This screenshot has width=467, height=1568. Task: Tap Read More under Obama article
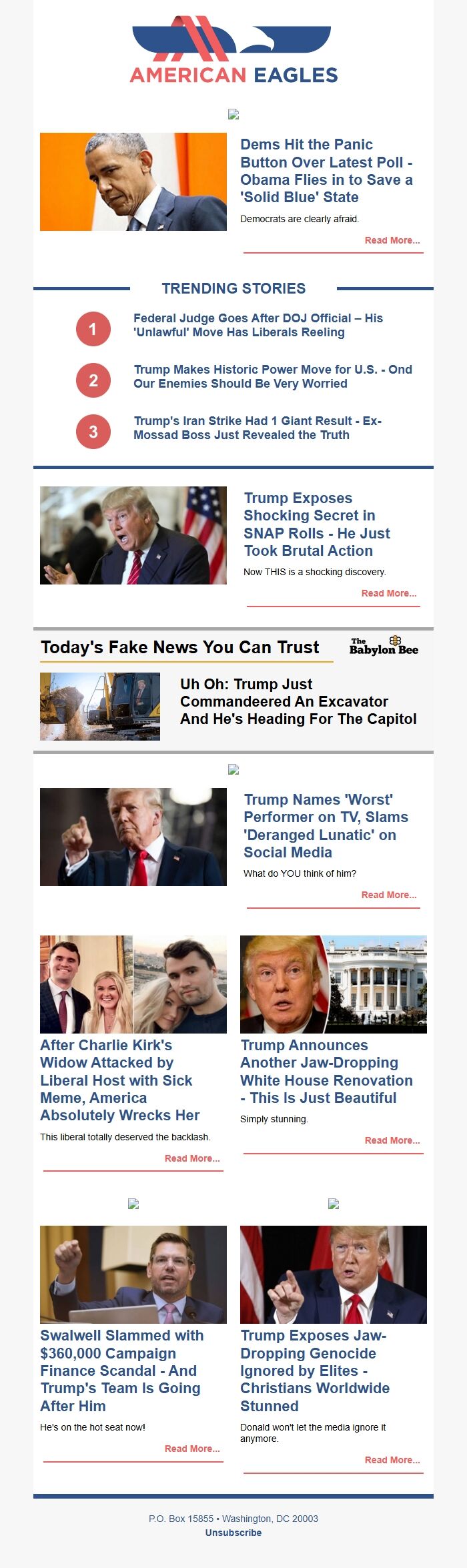392,240
